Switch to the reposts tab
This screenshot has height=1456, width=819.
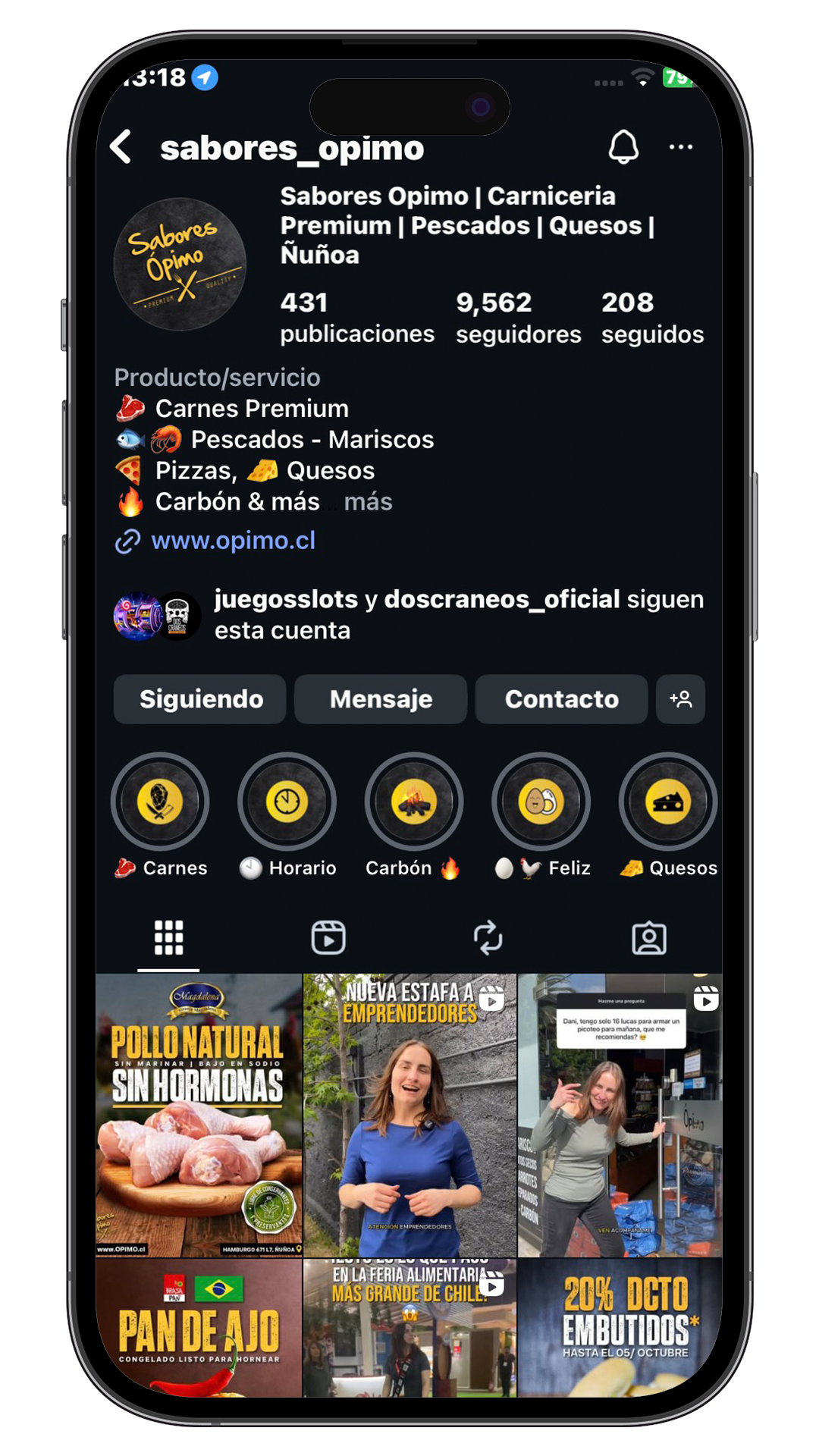coord(488,938)
